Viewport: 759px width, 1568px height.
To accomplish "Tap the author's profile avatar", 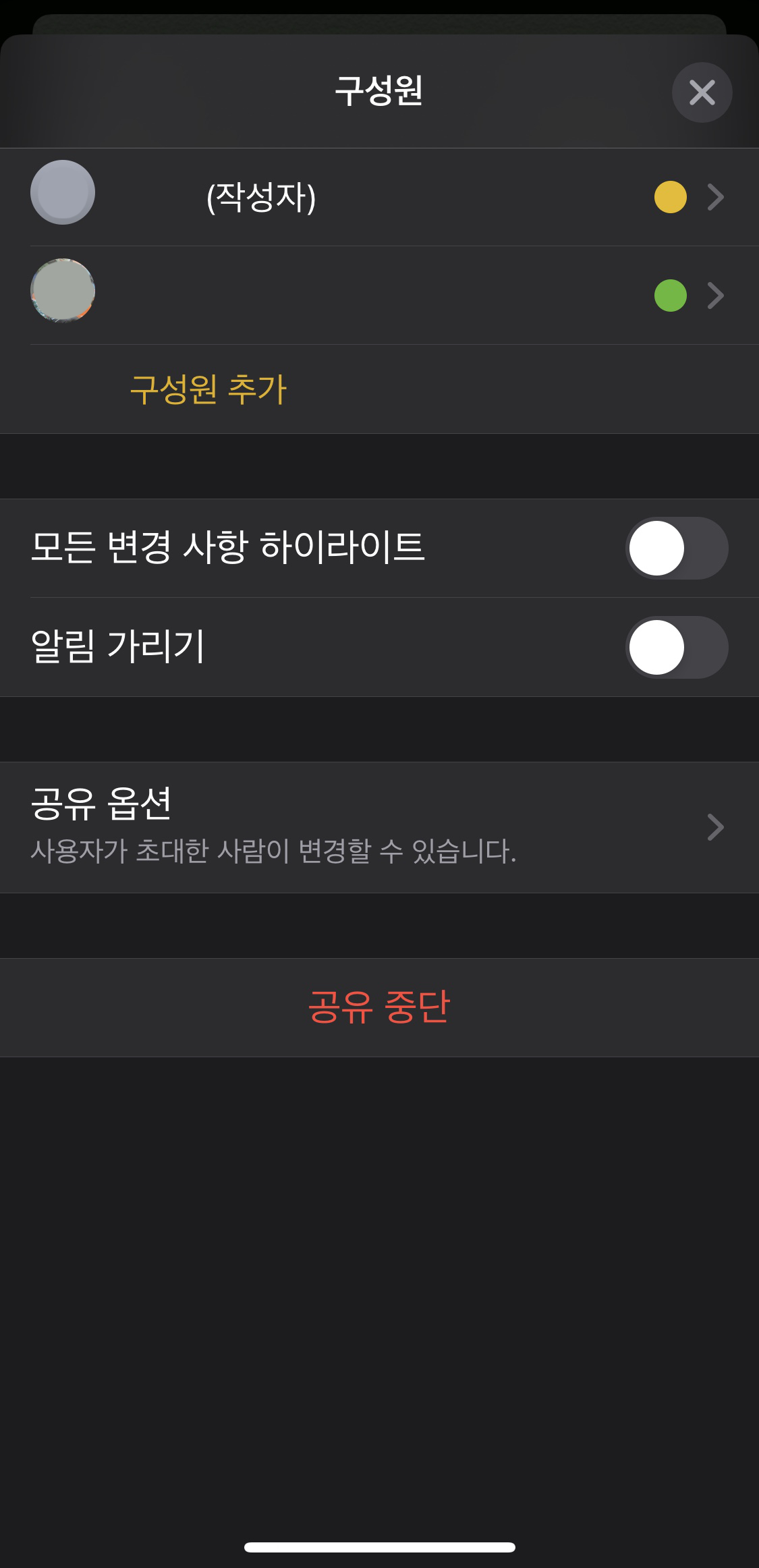I will pyautogui.click(x=63, y=192).
